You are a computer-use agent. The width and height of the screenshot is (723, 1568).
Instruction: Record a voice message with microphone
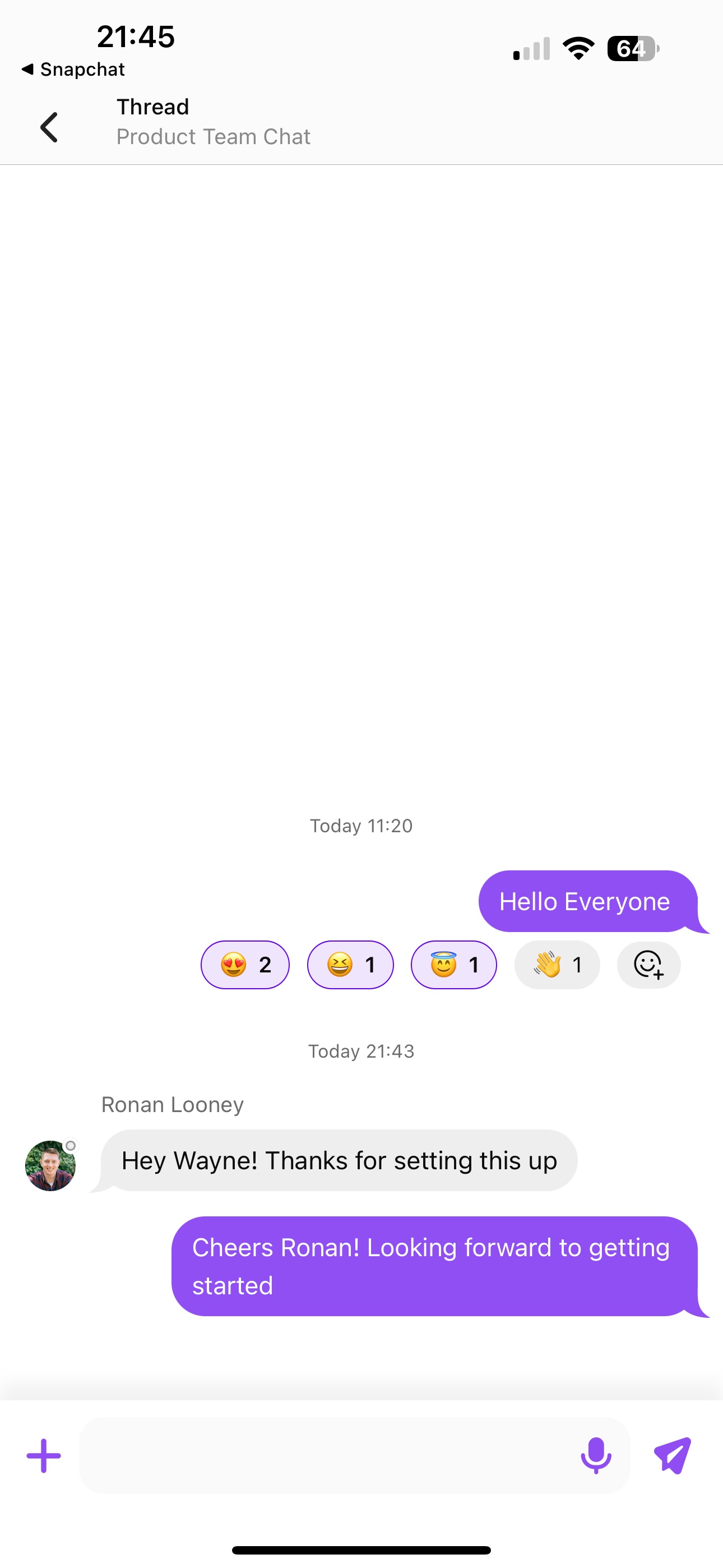coord(596,1455)
